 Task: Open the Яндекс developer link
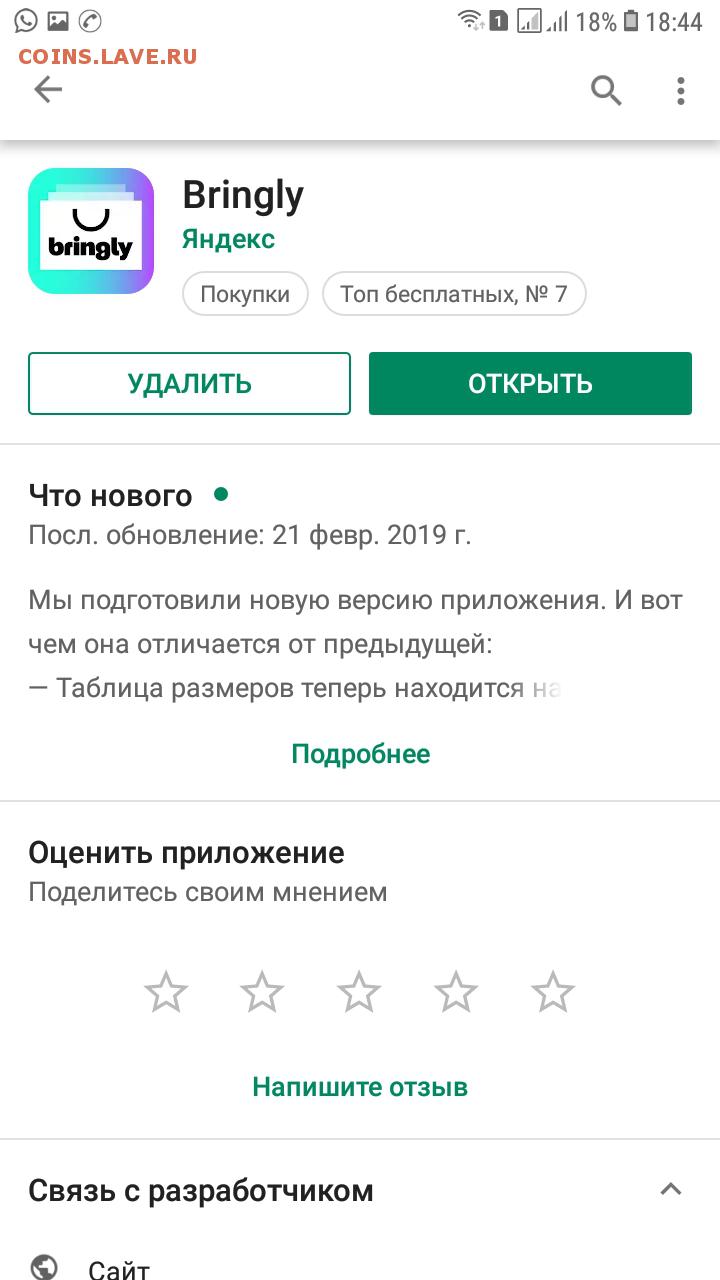228,240
